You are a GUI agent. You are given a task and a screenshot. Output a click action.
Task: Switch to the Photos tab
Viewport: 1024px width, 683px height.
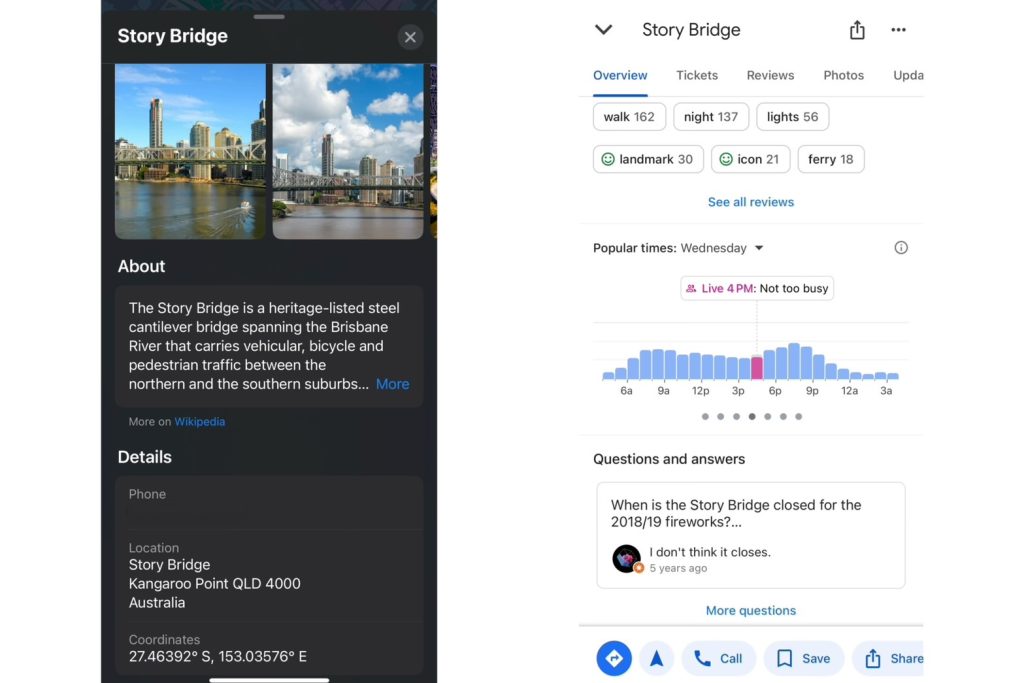pyautogui.click(x=843, y=75)
